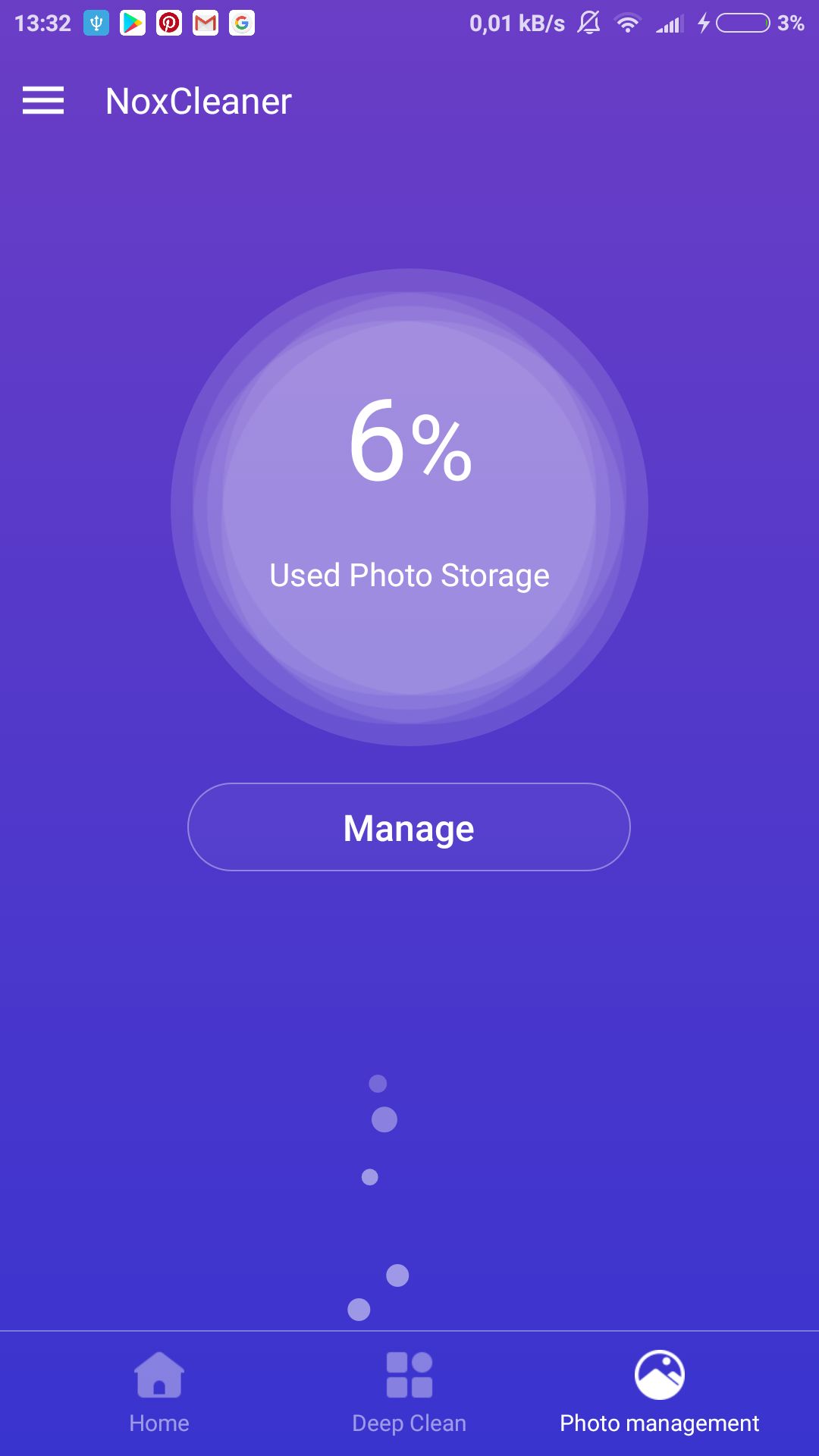This screenshot has height=1456, width=819.
Task: Open the hamburger drawer menu
Action: click(43, 100)
